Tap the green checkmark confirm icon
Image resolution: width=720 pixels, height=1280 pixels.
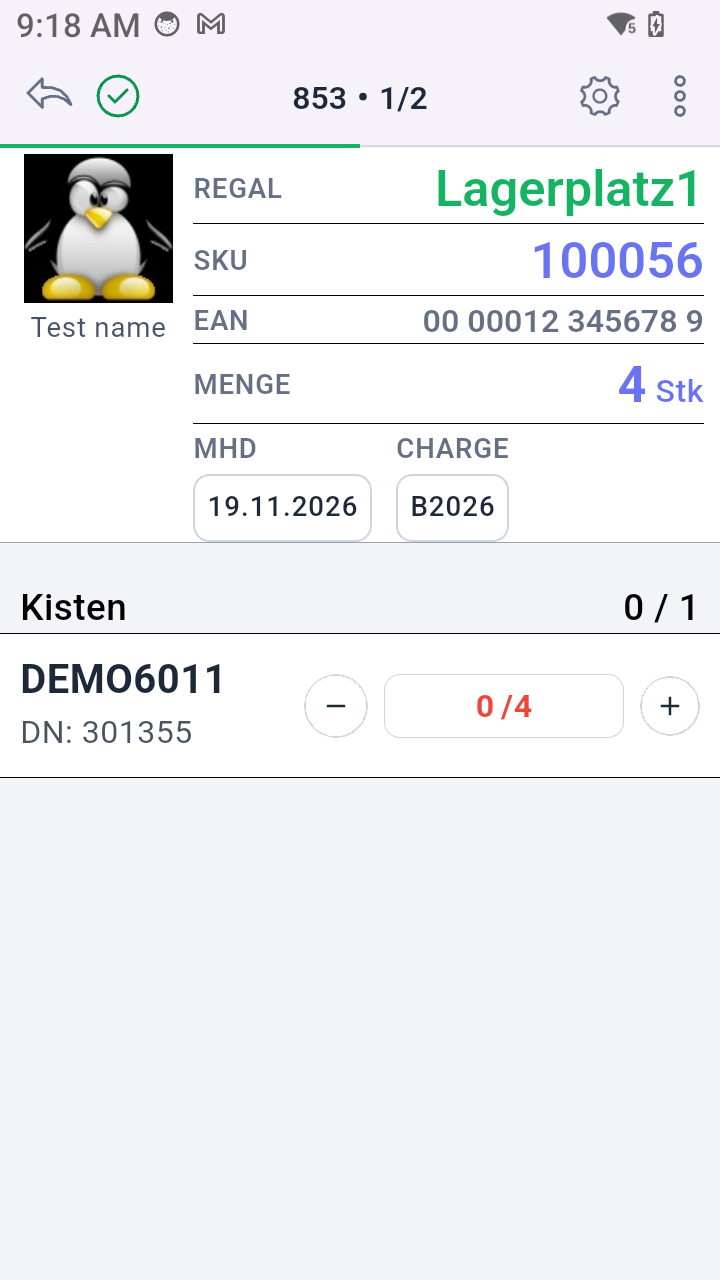pos(118,96)
